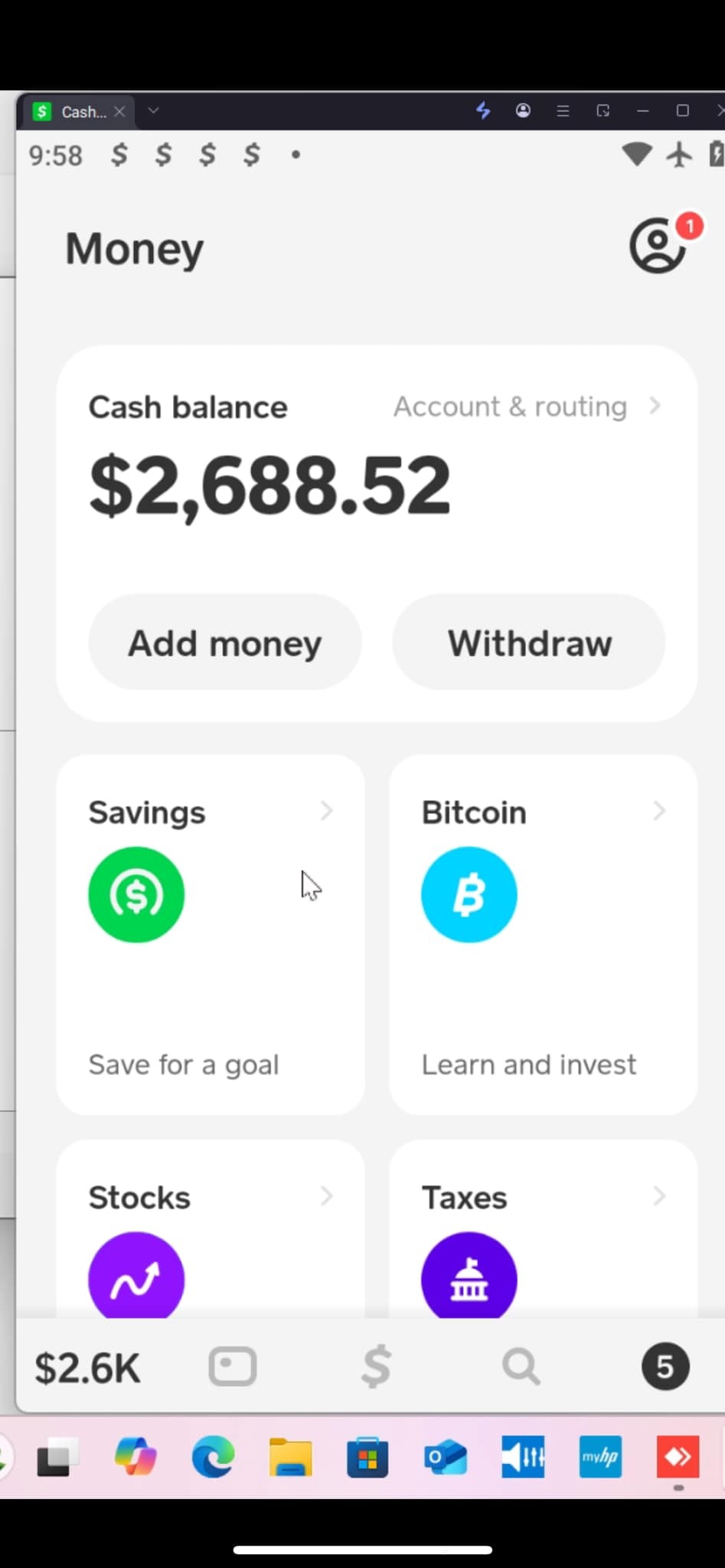Open File Explorer from the taskbar
The height and width of the screenshot is (1568, 725).
point(290,1456)
